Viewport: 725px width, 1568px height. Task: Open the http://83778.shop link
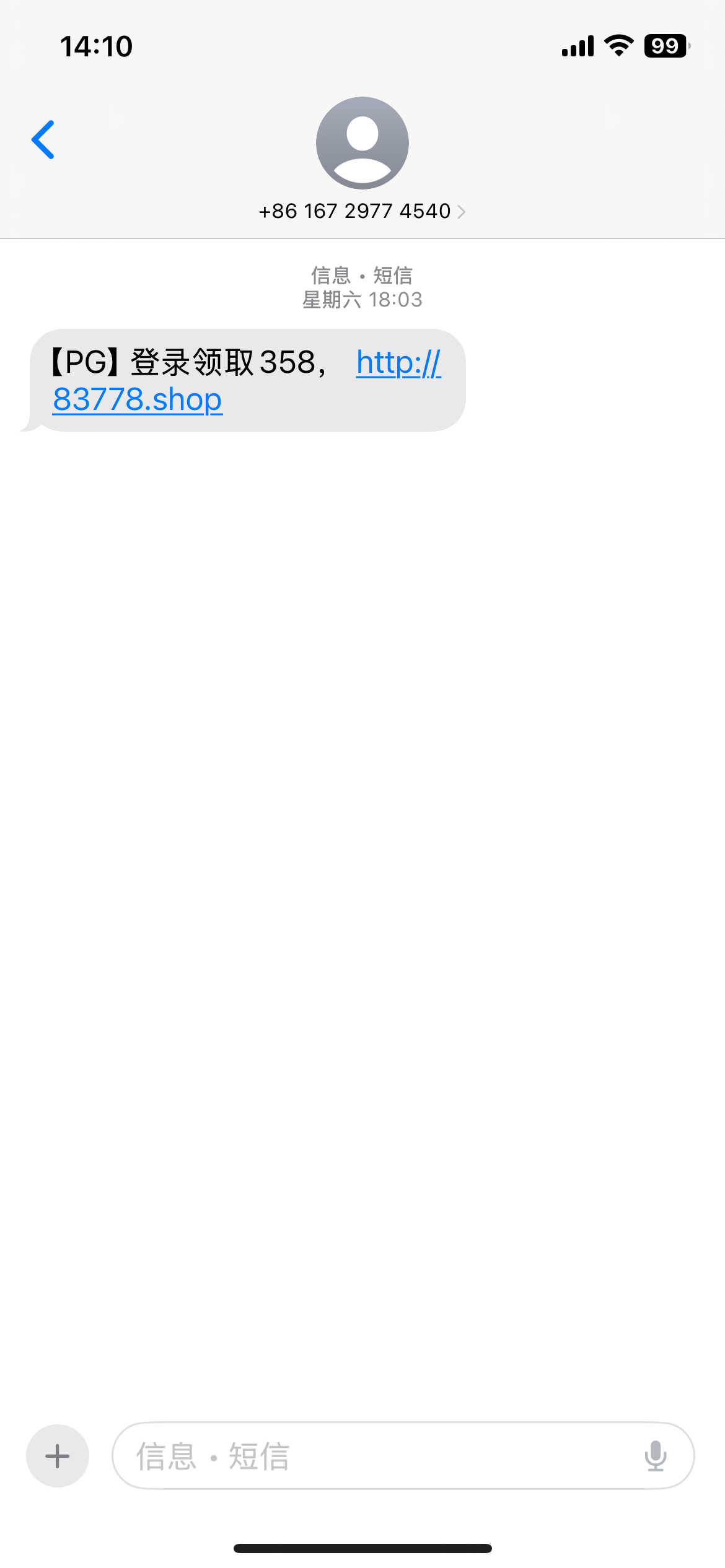(138, 399)
